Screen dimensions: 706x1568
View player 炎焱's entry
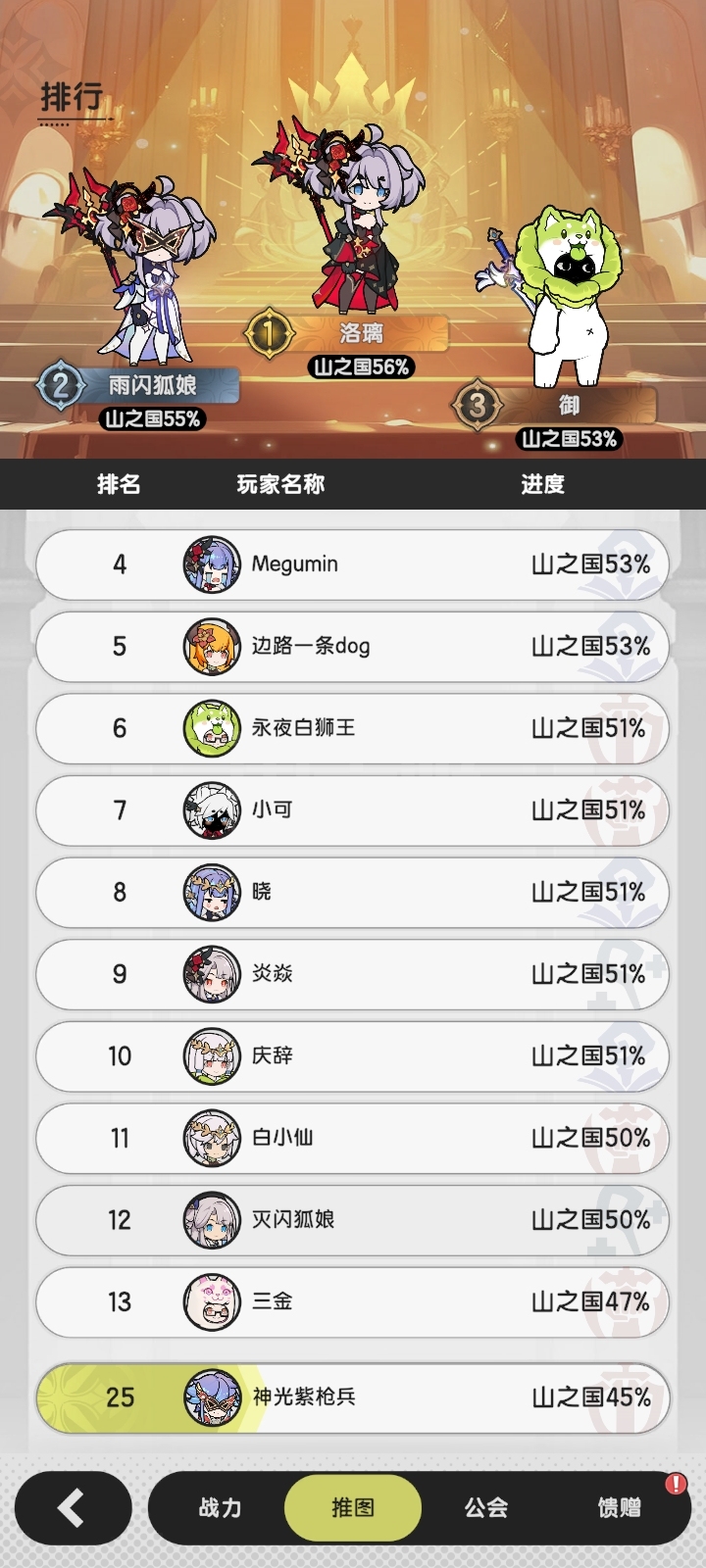click(x=353, y=974)
